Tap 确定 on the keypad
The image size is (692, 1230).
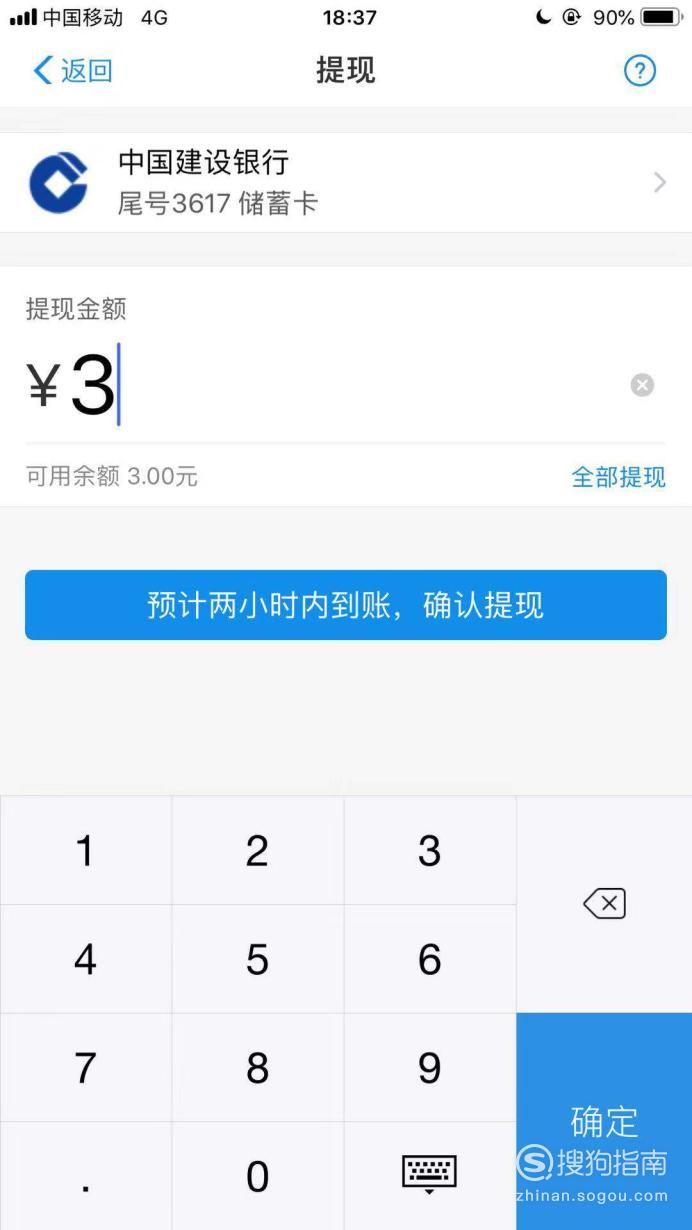coord(604,1122)
